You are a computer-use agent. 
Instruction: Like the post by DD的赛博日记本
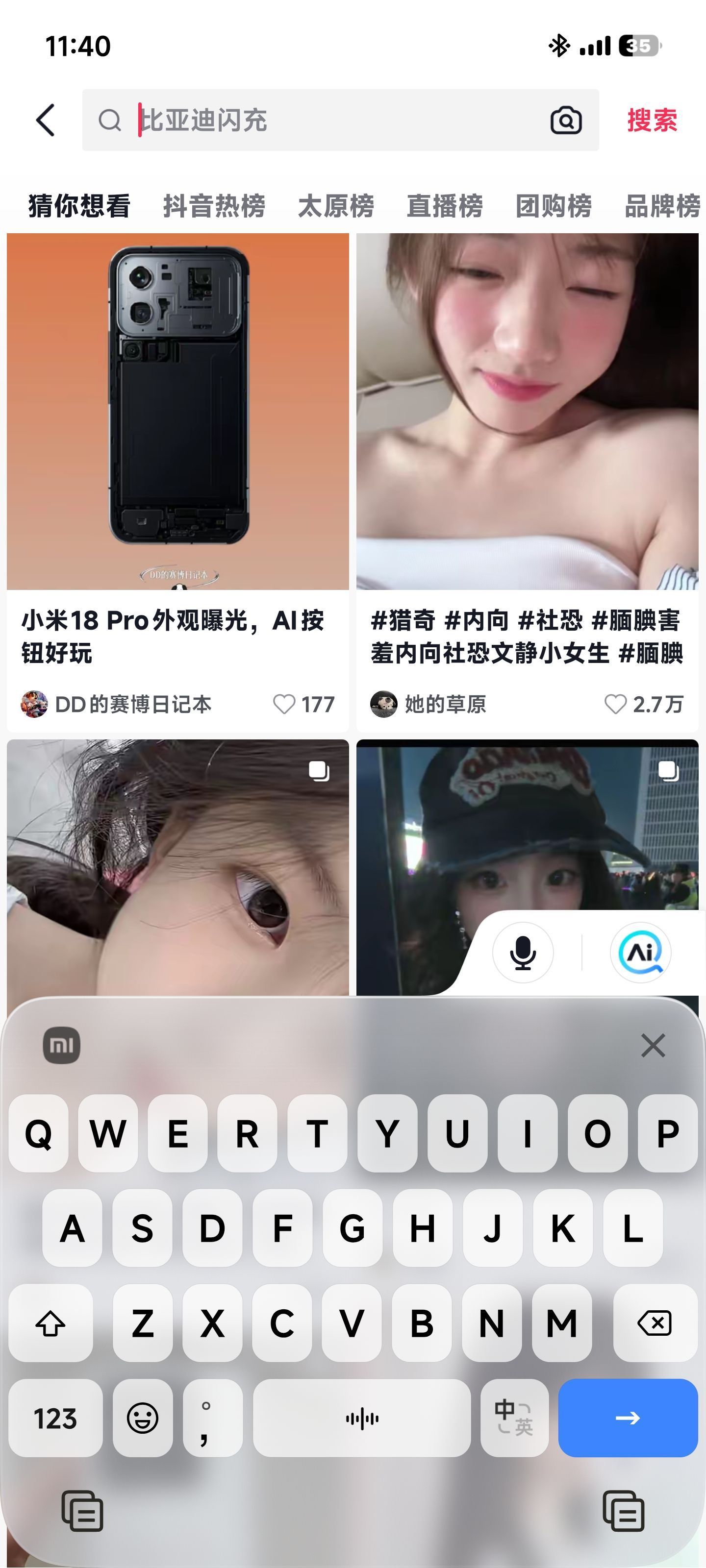coord(284,704)
